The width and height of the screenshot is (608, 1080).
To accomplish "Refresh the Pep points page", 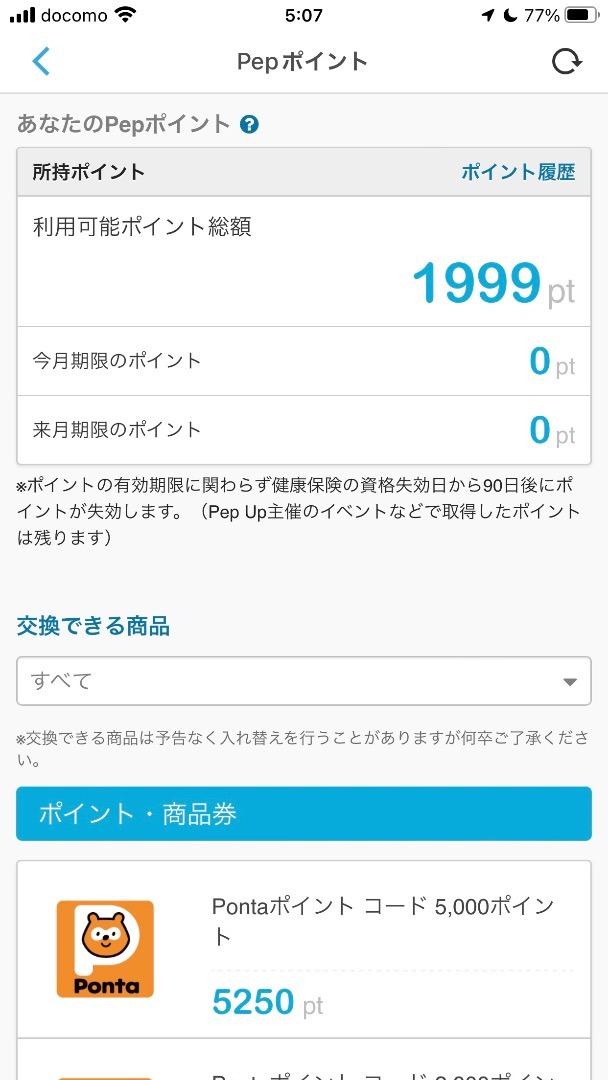I will 567,62.
